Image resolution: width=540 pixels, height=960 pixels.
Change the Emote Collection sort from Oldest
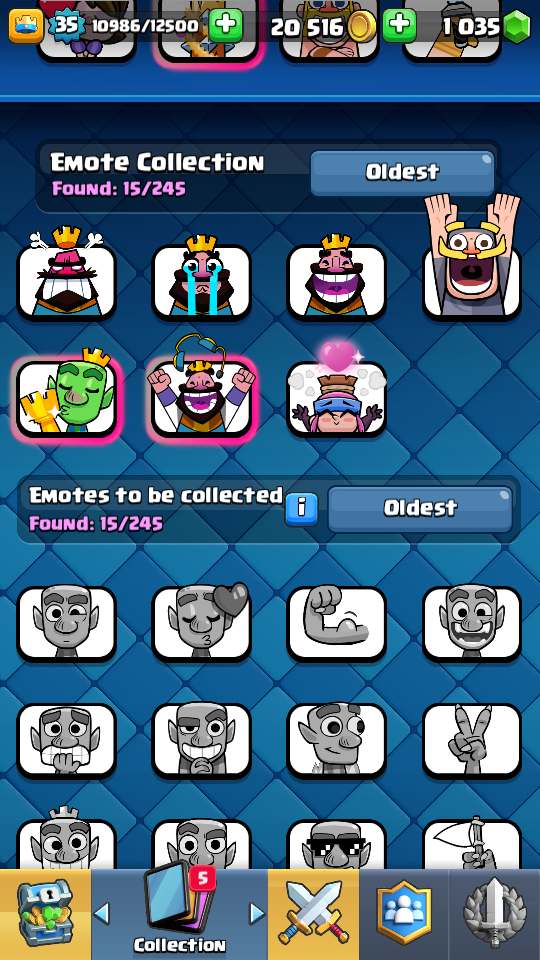pos(402,173)
